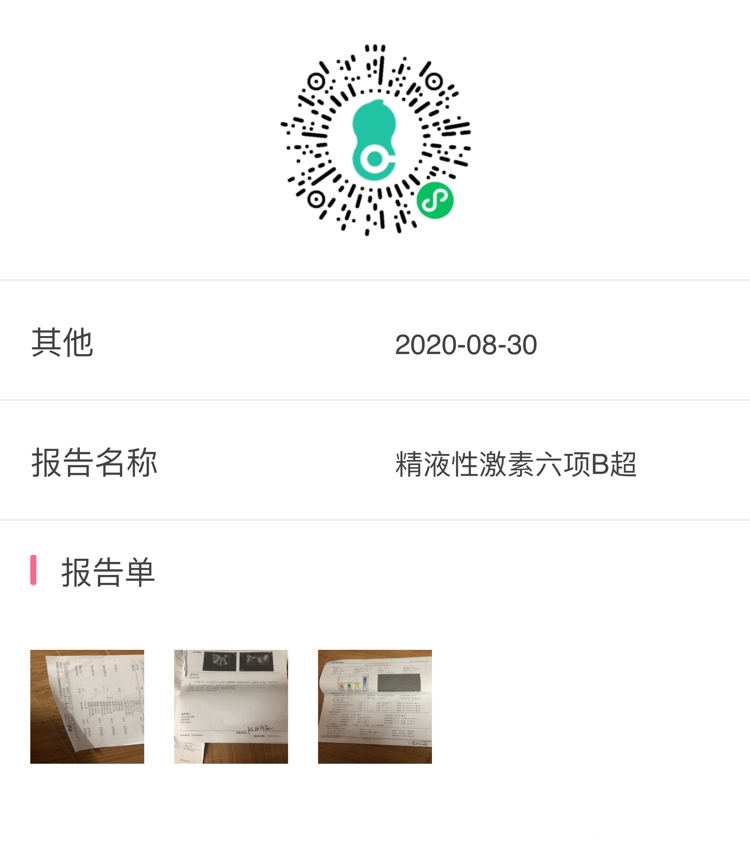Select the 其他 category label
The height and width of the screenshot is (854, 750).
click(62, 344)
